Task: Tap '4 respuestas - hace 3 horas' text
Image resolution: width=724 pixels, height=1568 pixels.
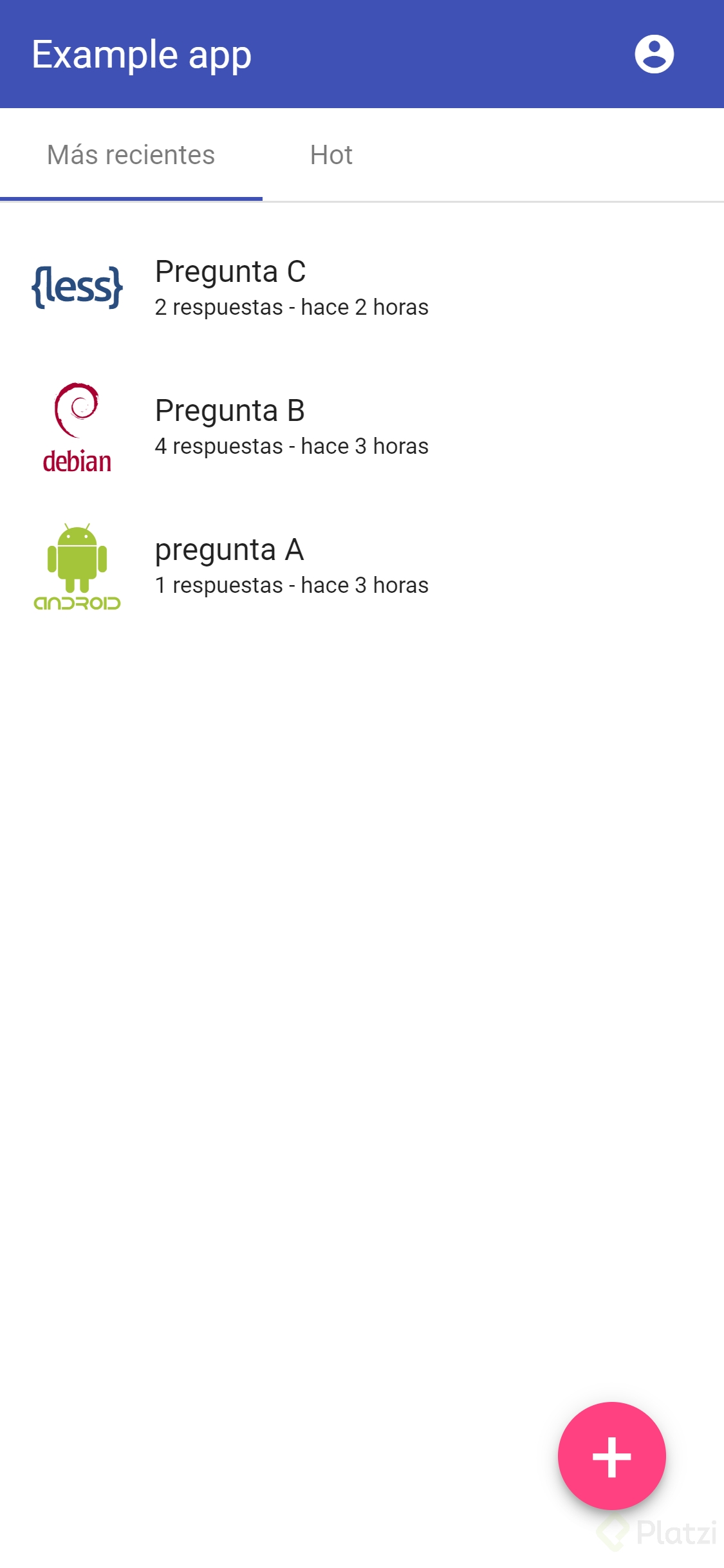Action: 291,445
